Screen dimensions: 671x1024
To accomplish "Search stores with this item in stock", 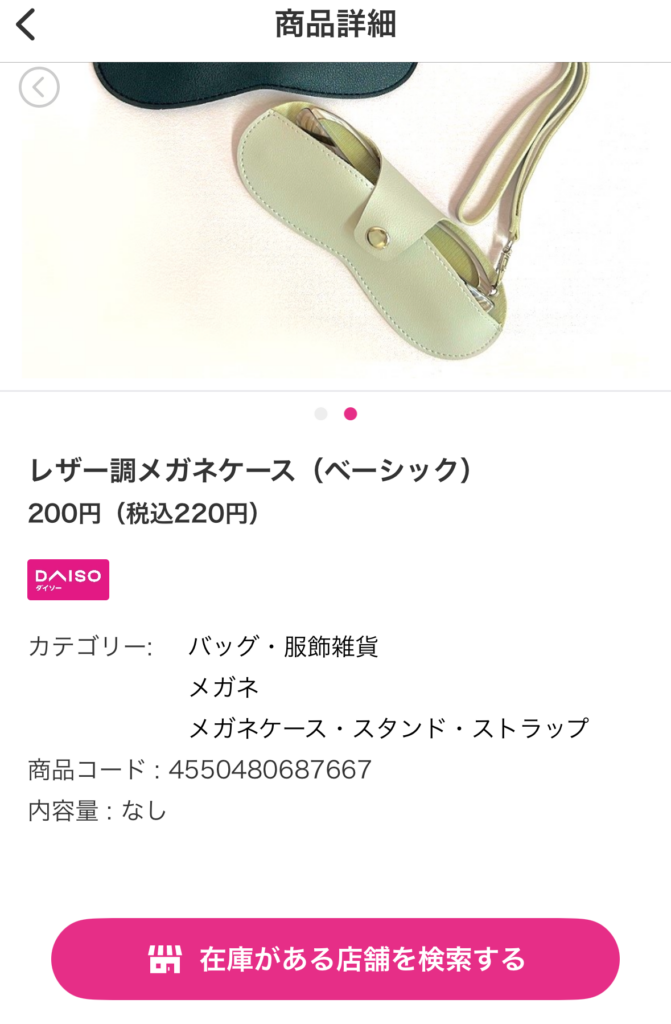I will (x=335, y=959).
